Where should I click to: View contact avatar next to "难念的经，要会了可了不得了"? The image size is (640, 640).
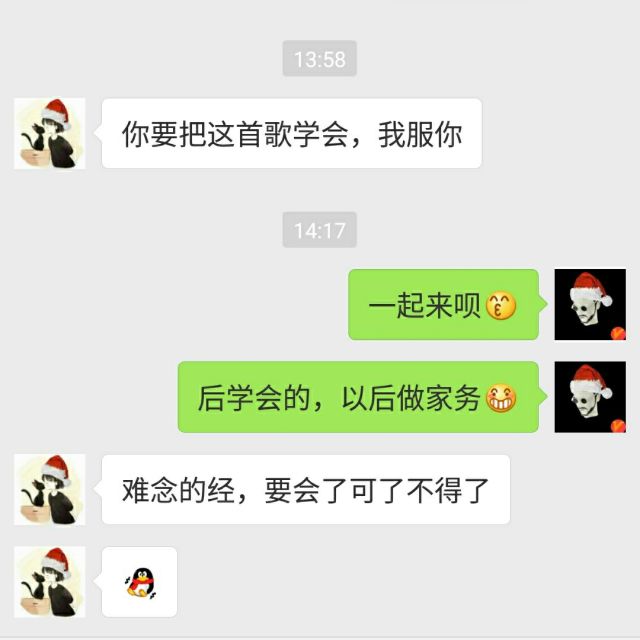49,490
